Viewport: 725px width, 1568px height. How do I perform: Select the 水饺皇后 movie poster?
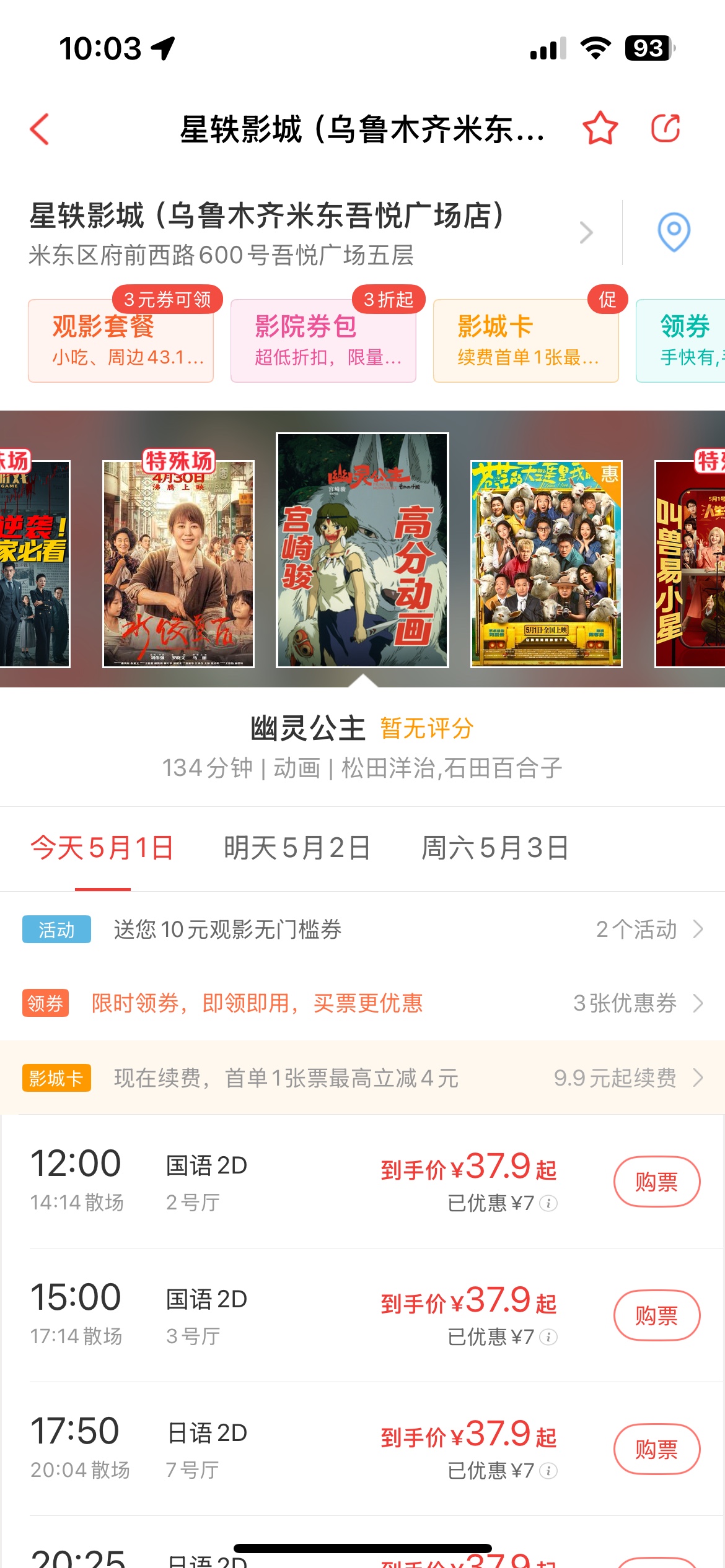(x=178, y=564)
